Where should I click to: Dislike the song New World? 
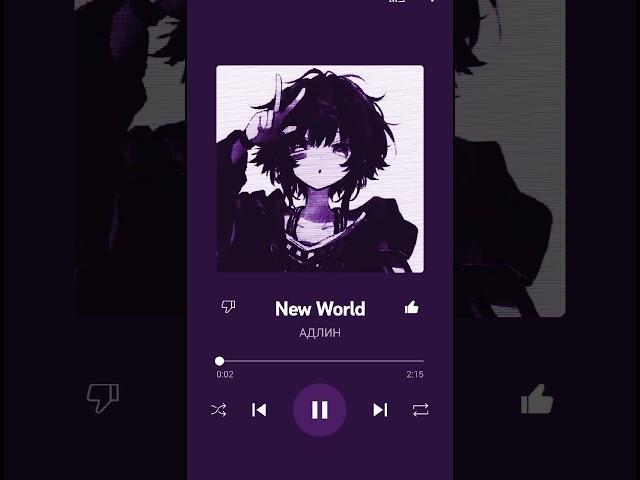click(228, 307)
